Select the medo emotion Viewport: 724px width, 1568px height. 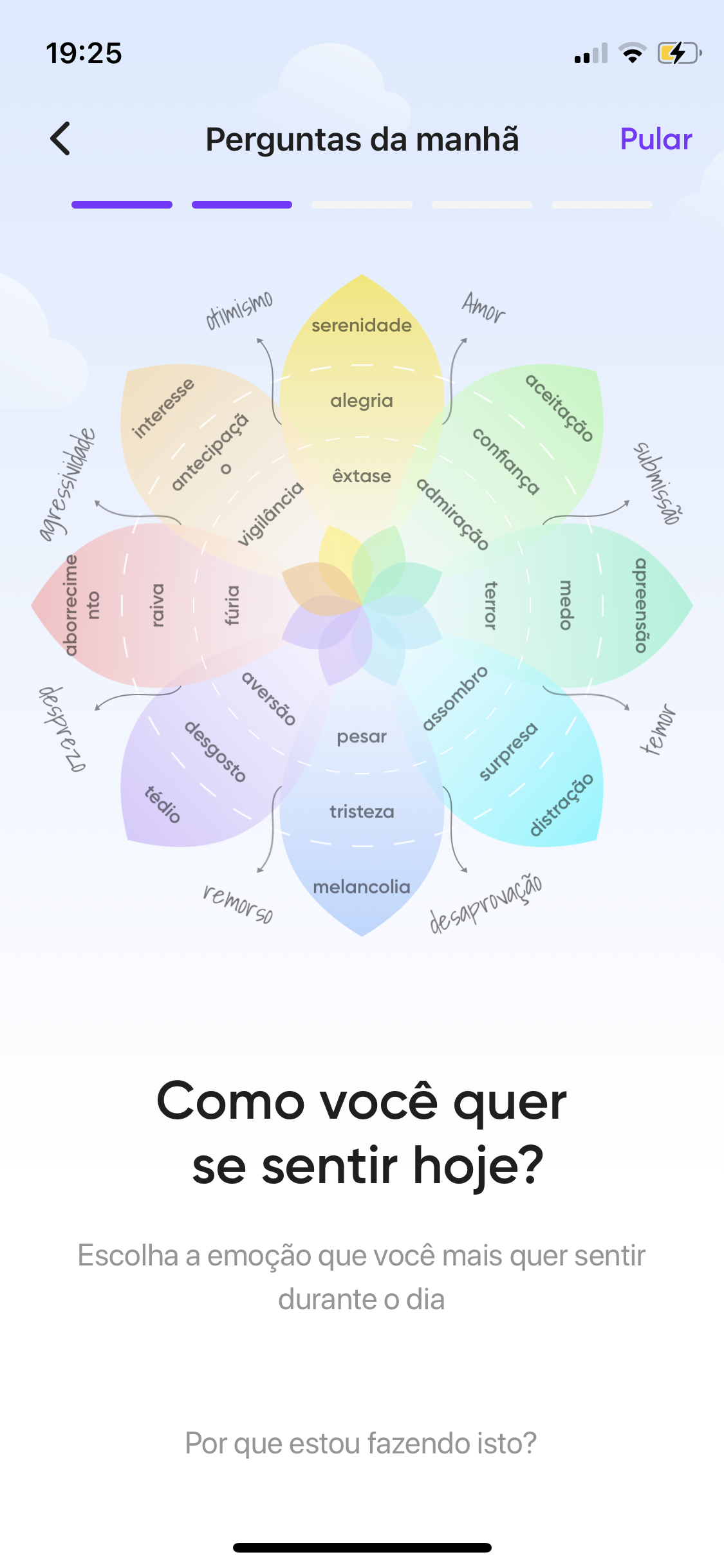566,606
